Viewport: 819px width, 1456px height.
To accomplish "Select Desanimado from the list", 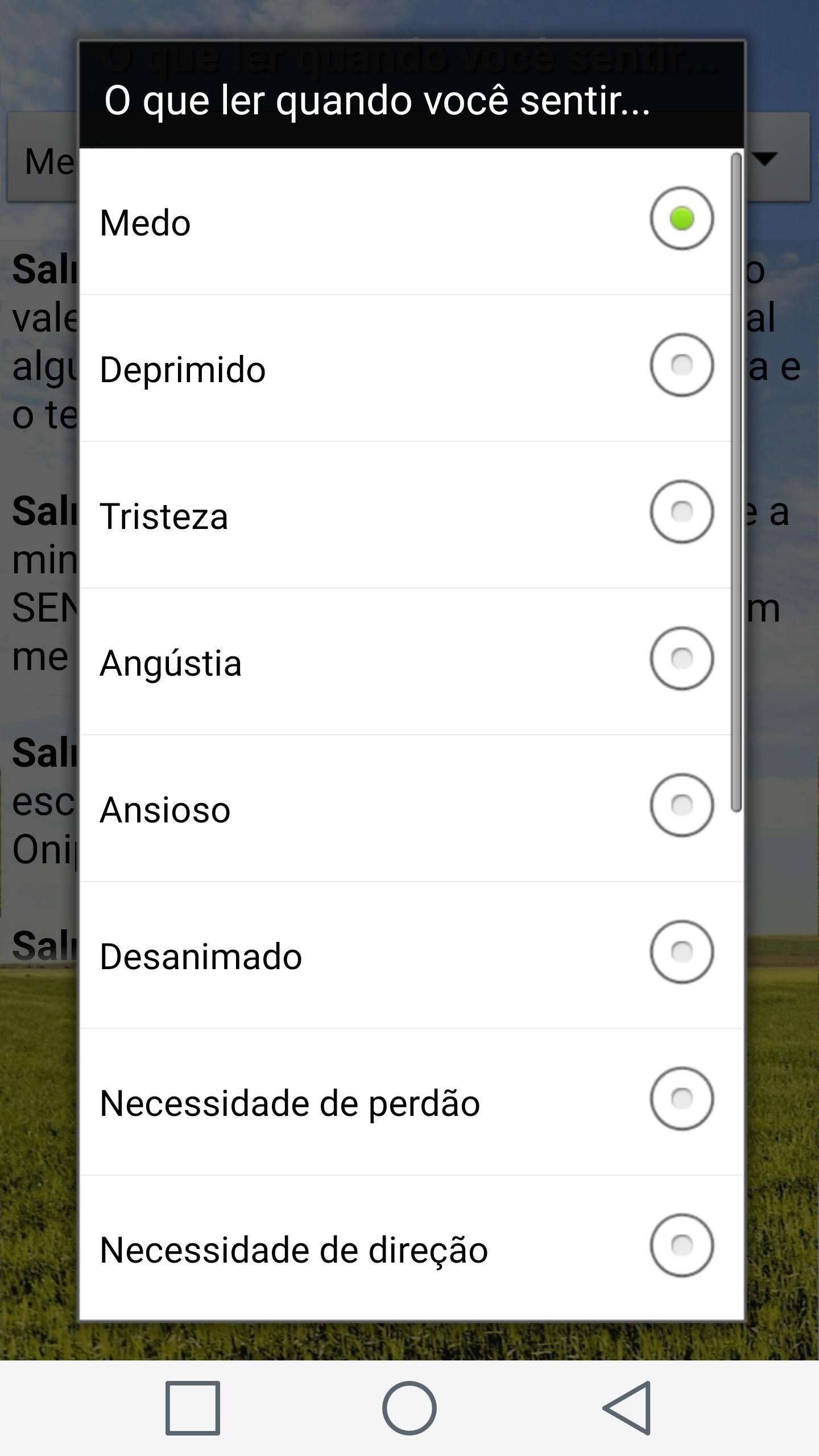I will point(411,955).
